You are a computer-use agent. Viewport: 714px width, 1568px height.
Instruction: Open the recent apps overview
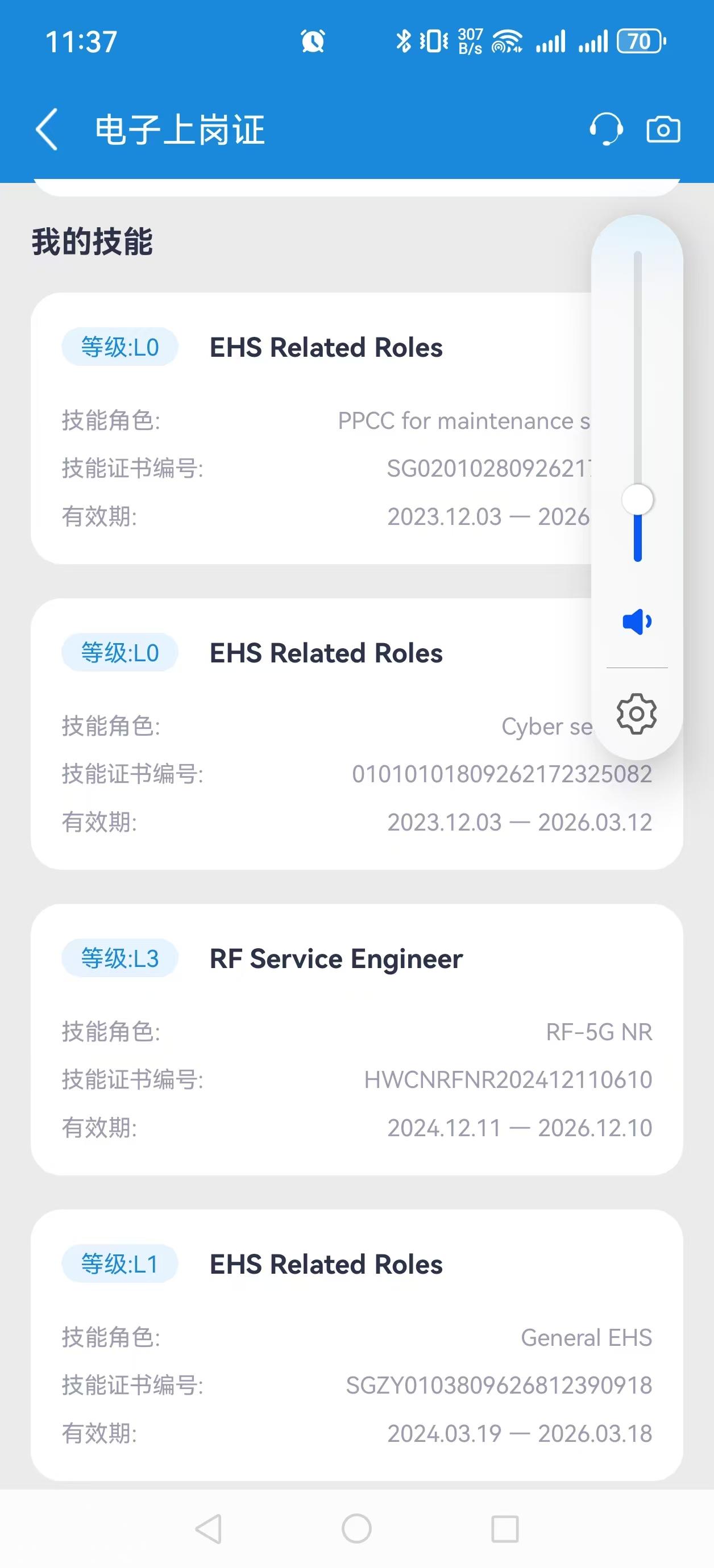pyautogui.click(x=505, y=1528)
